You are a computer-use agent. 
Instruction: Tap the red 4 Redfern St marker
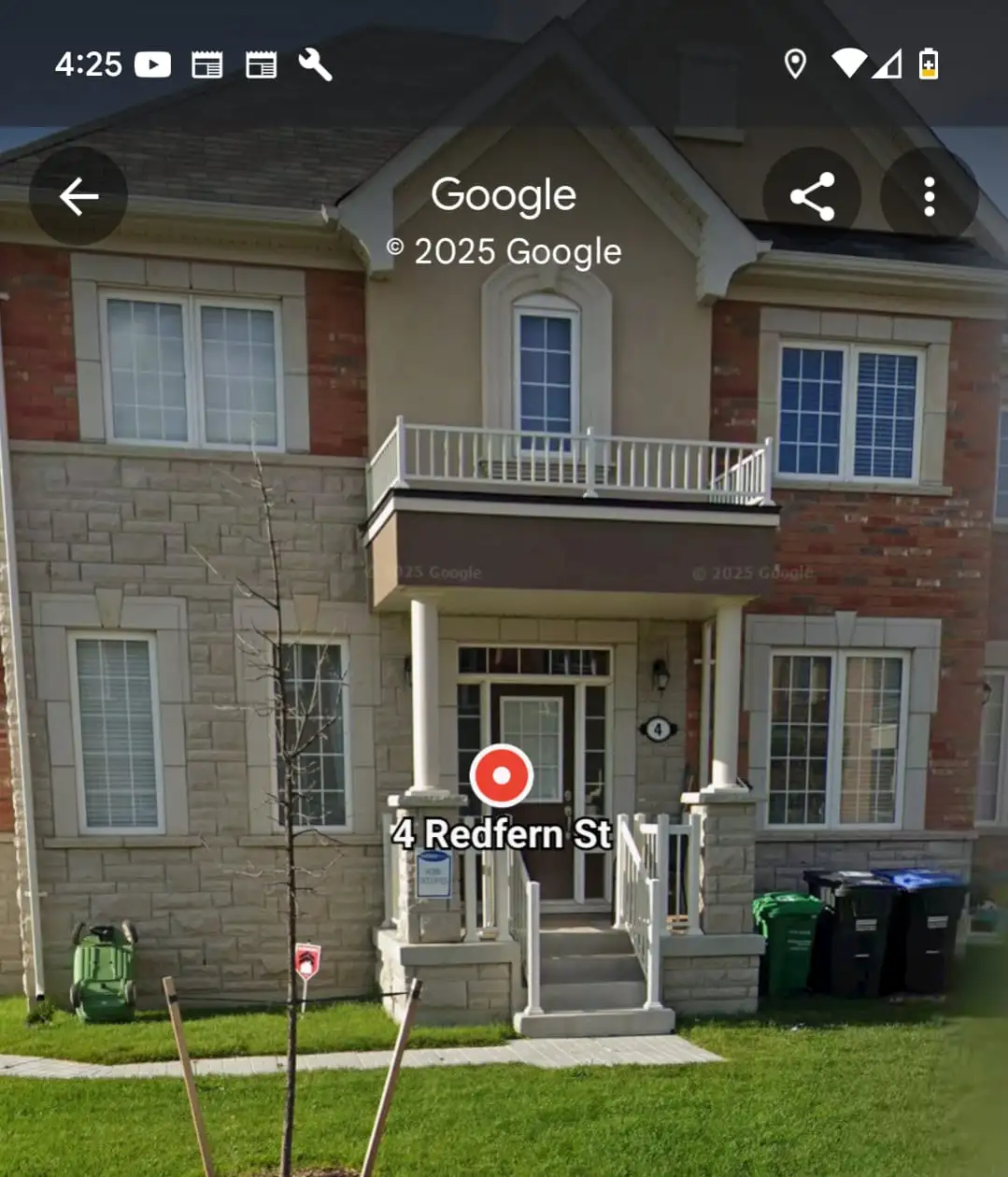coord(502,775)
